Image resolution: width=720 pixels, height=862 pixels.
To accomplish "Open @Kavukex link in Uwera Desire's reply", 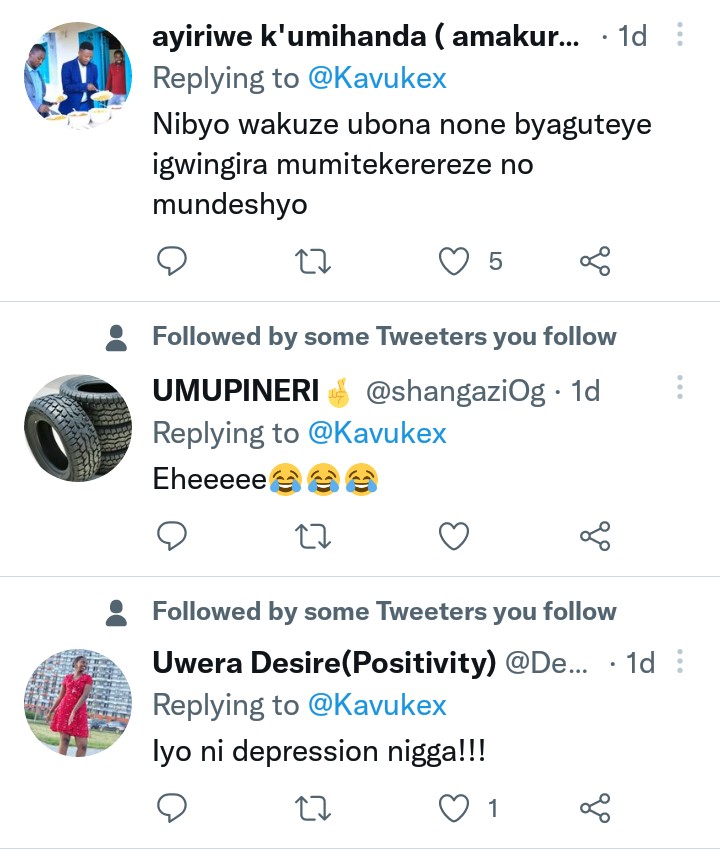I will point(377,705).
